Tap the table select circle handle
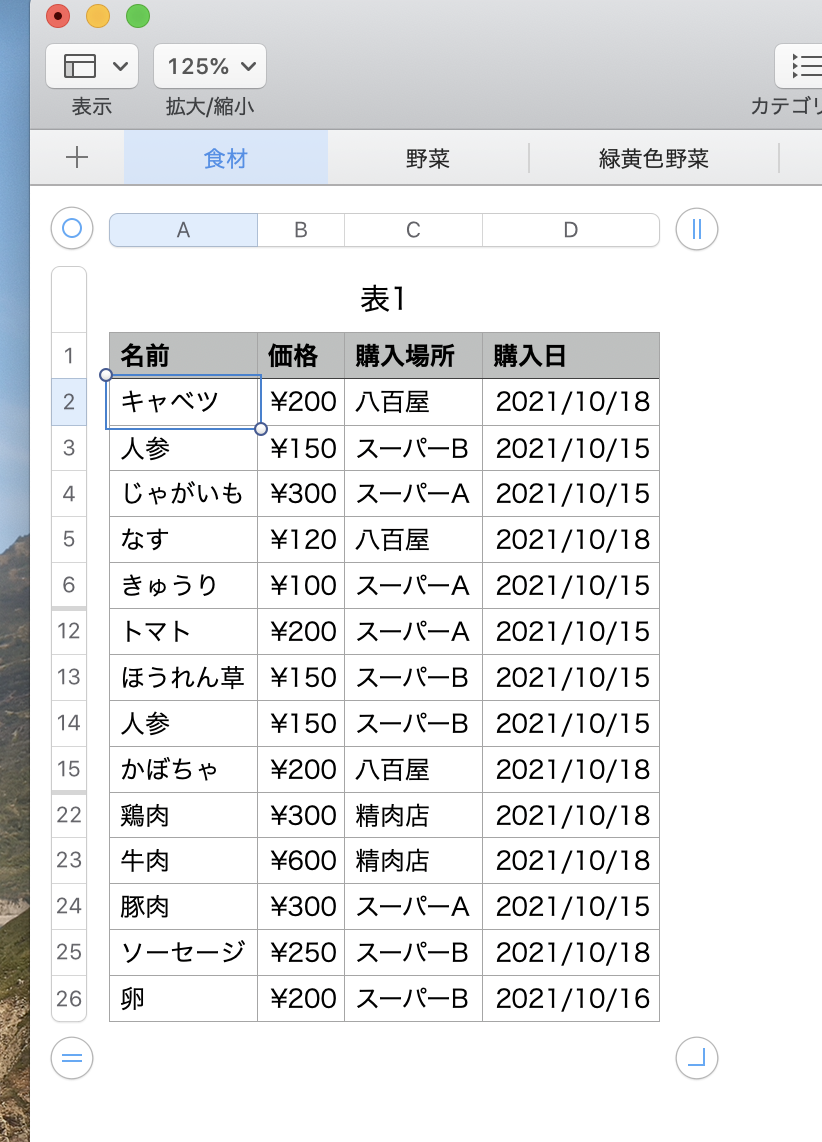 pyautogui.click(x=72, y=229)
